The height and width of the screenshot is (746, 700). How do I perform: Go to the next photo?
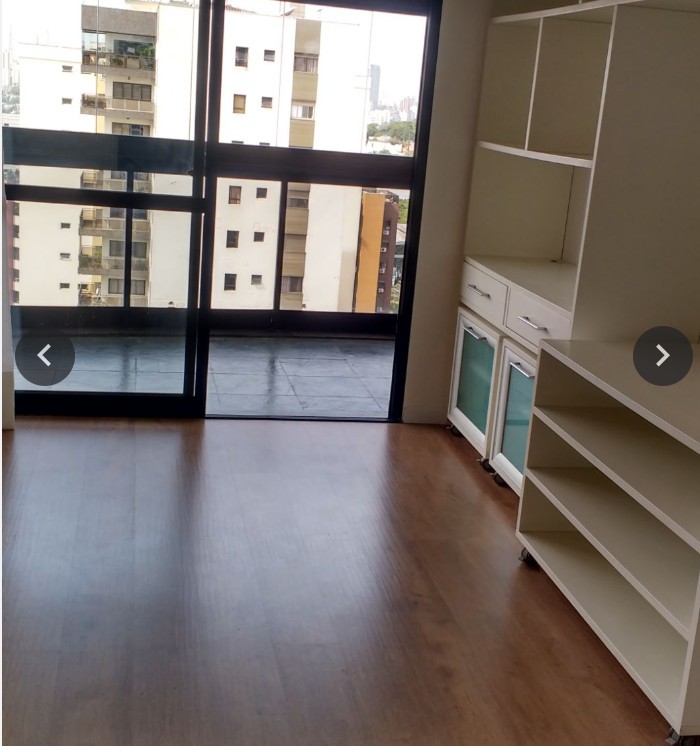(x=662, y=356)
